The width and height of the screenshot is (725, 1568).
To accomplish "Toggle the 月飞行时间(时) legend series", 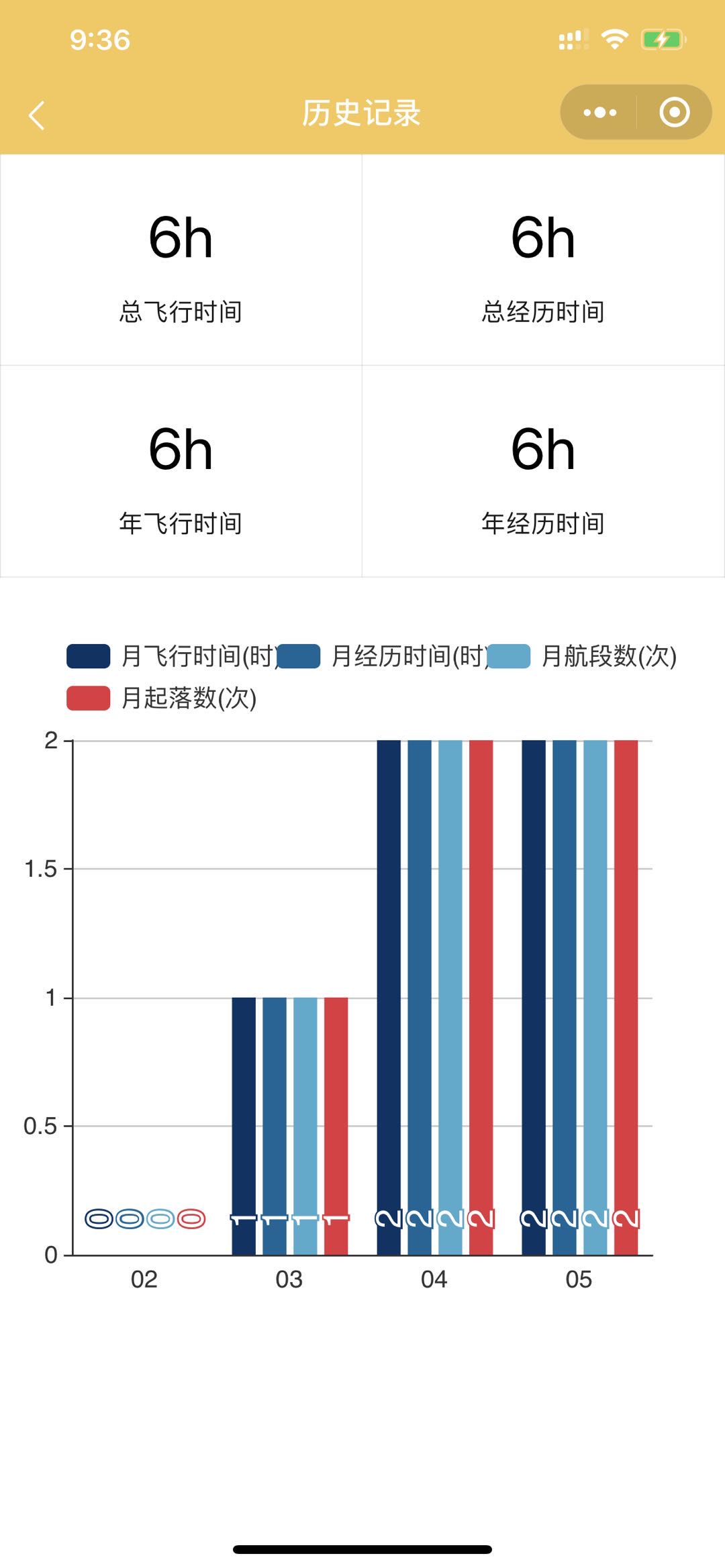I will click(x=173, y=656).
